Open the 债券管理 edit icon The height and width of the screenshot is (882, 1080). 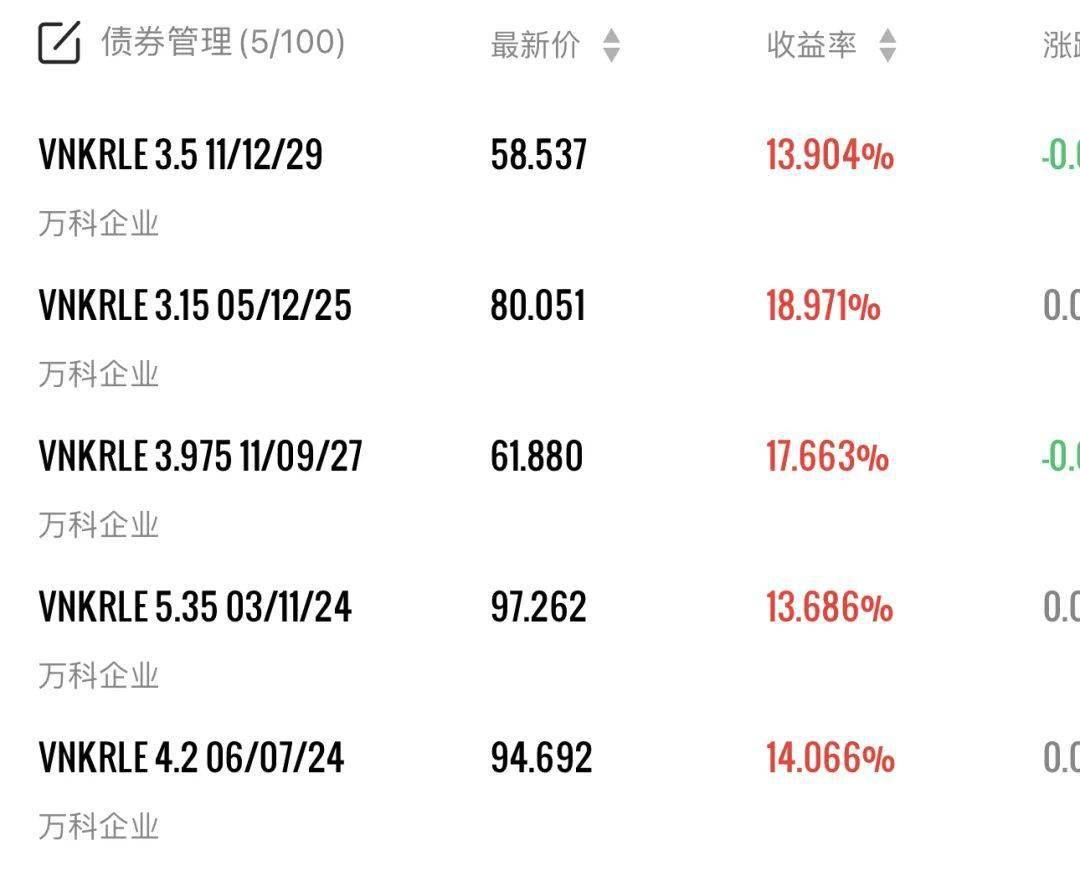[58, 43]
